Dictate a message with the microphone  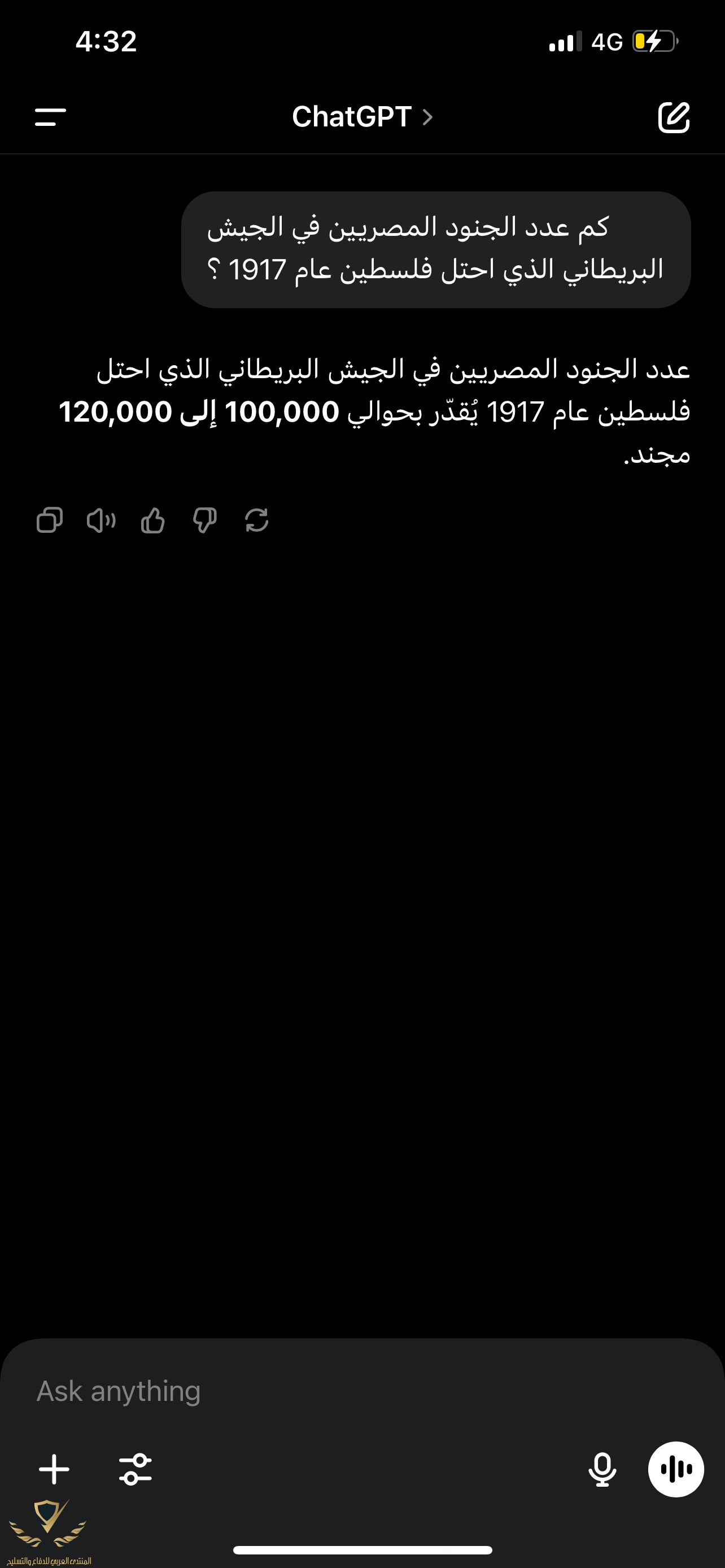tap(602, 1469)
